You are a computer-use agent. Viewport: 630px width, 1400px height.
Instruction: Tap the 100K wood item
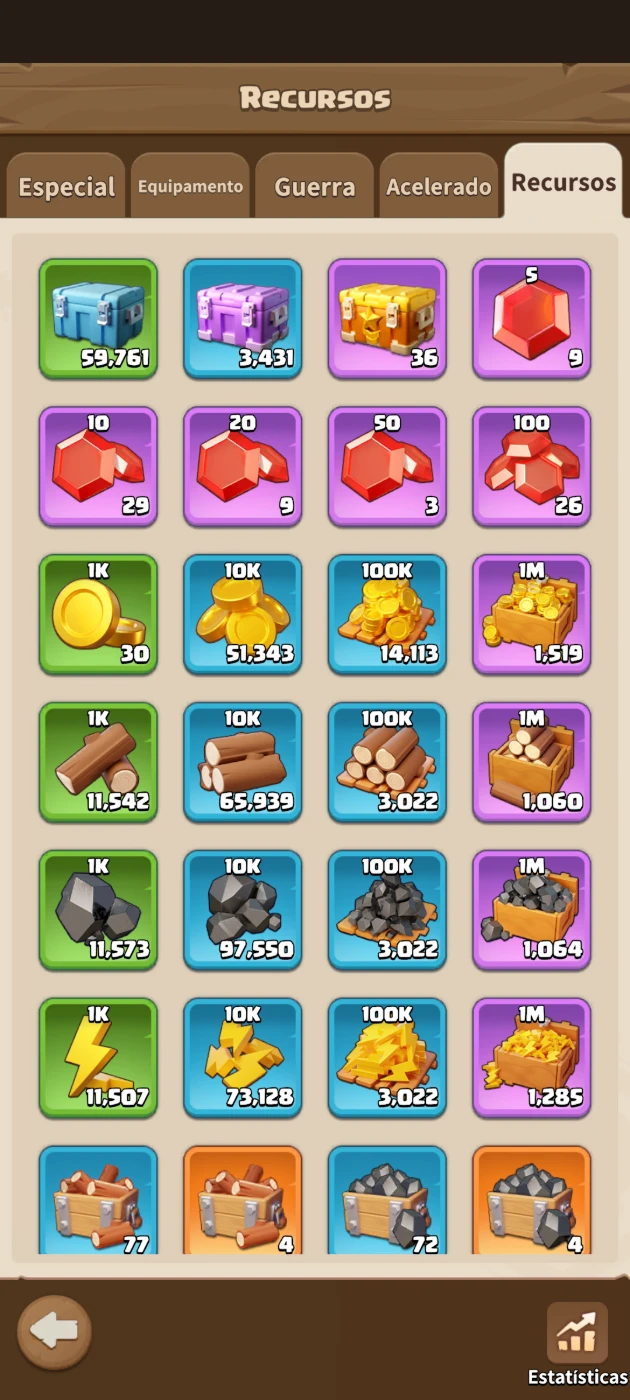click(x=387, y=762)
